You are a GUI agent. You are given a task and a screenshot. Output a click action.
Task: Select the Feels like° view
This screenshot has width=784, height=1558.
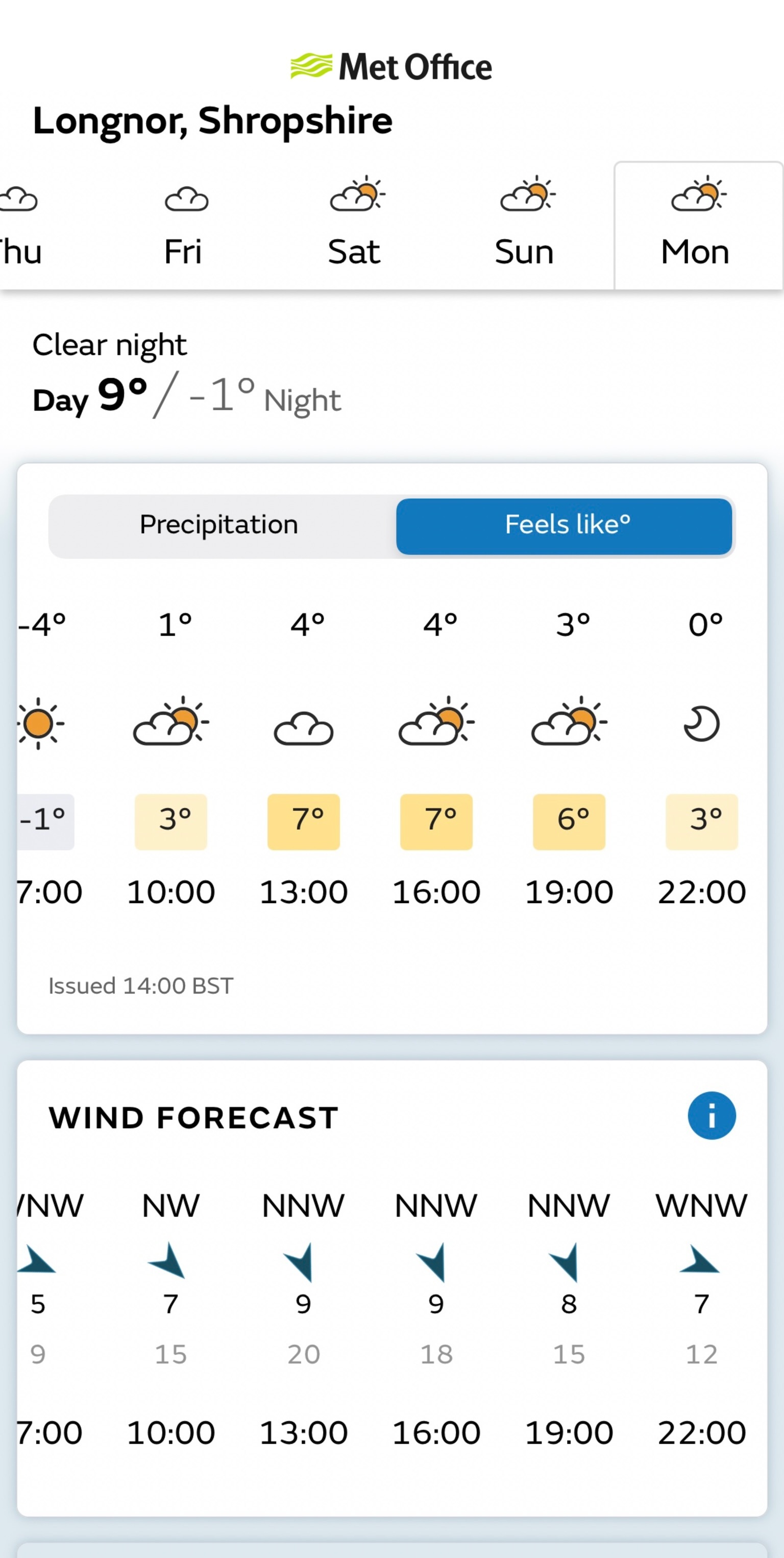coord(565,525)
